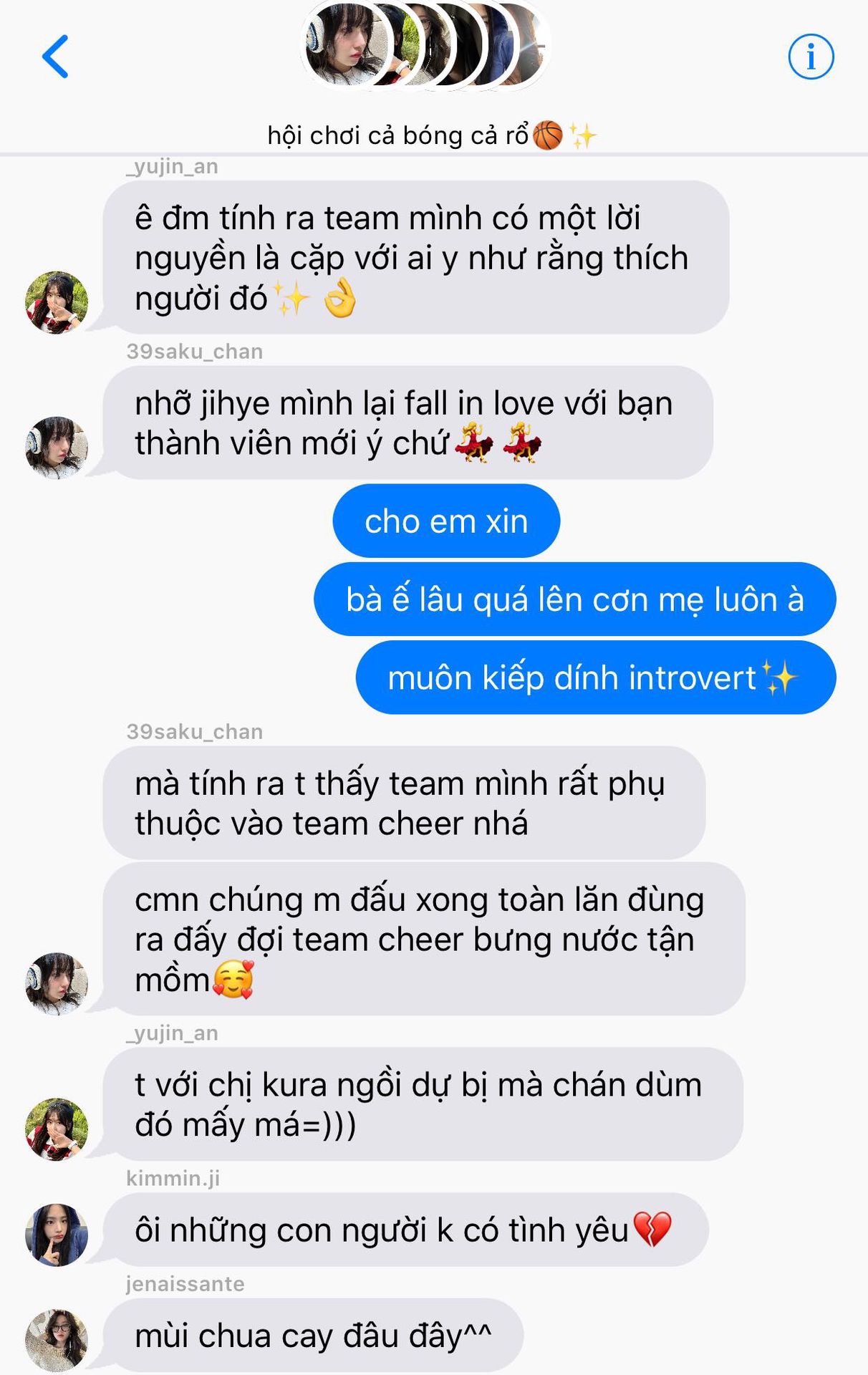View _yujin_an's avatar beside the "lời nguyền" message
The image size is (868, 1375).
click(57, 302)
